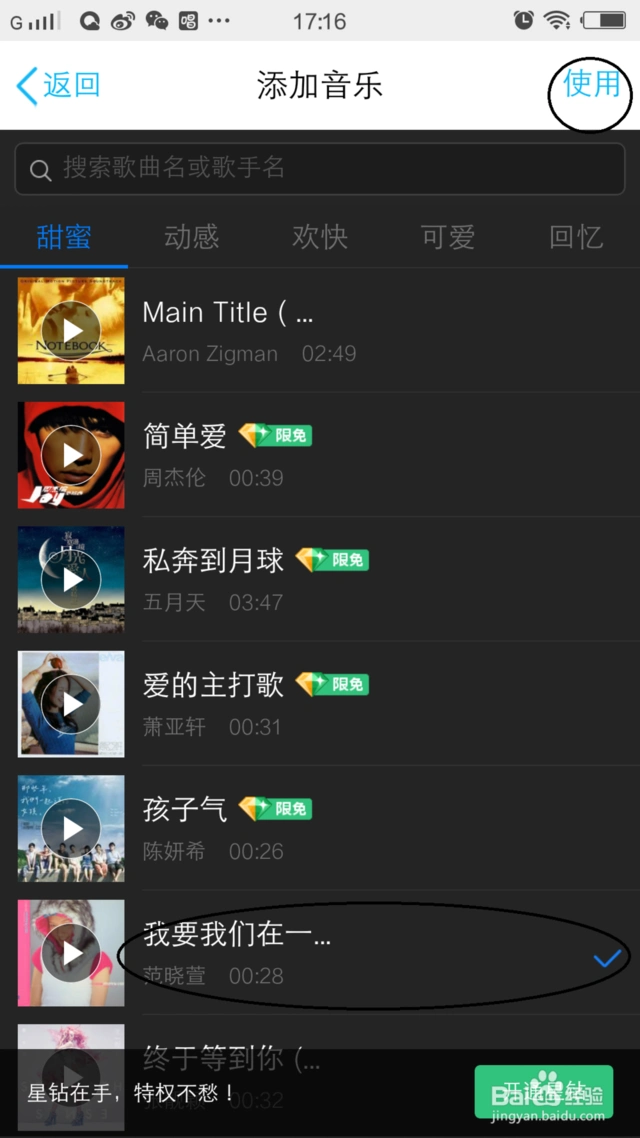Switch to the 动感 tab

[x=191, y=237]
